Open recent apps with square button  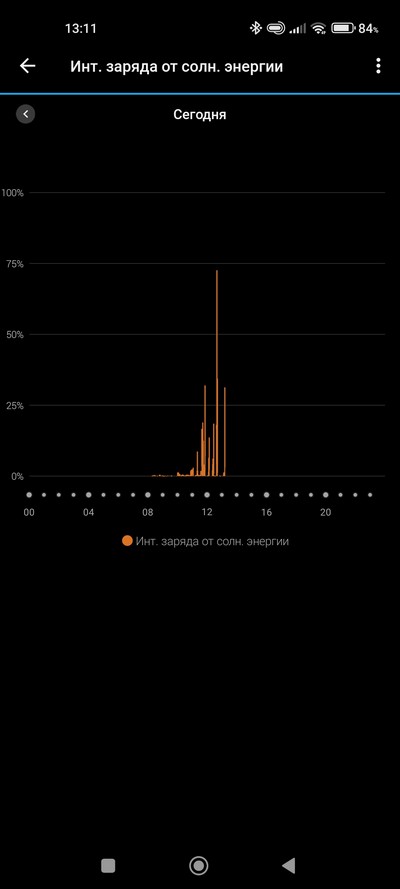pyautogui.click(x=108, y=865)
